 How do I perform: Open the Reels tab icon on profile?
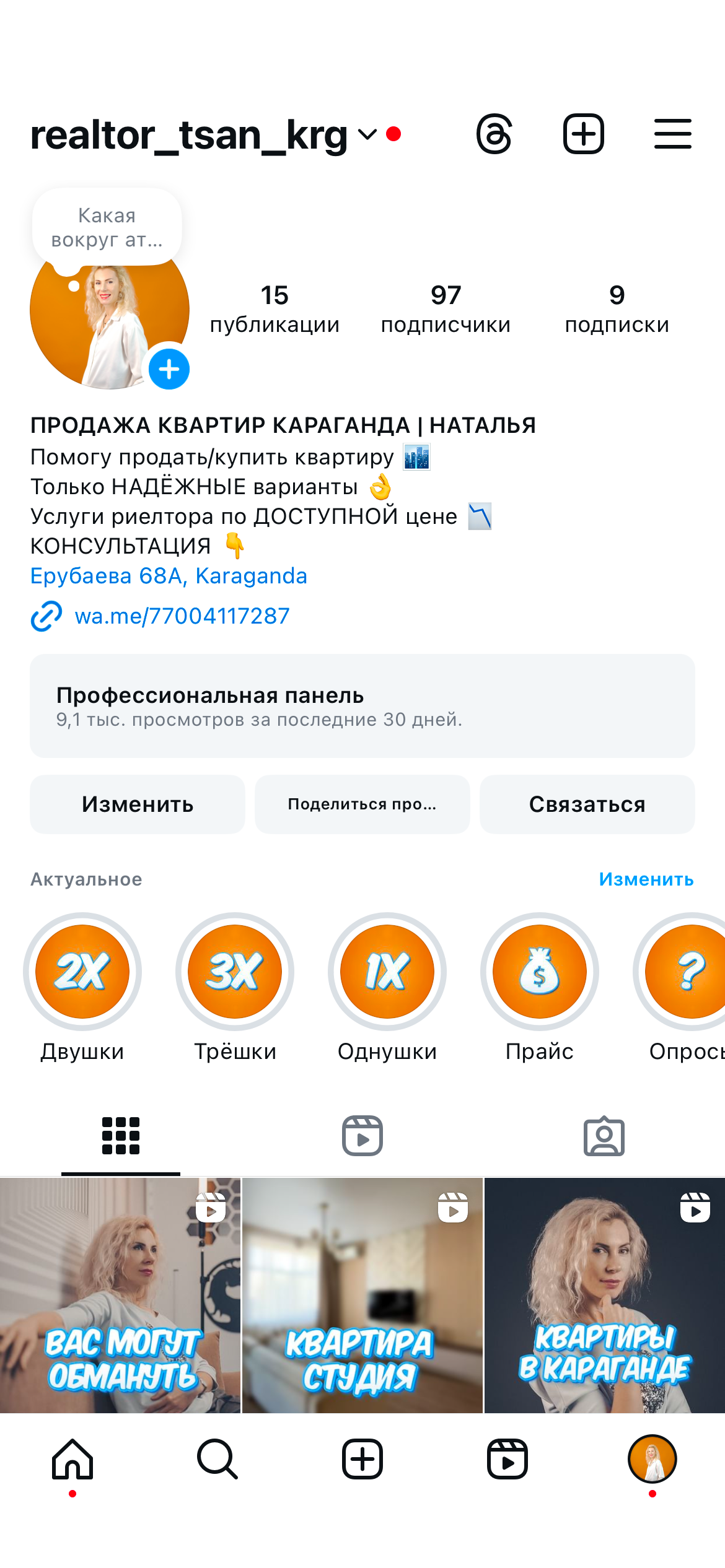pyautogui.click(x=362, y=1135)
